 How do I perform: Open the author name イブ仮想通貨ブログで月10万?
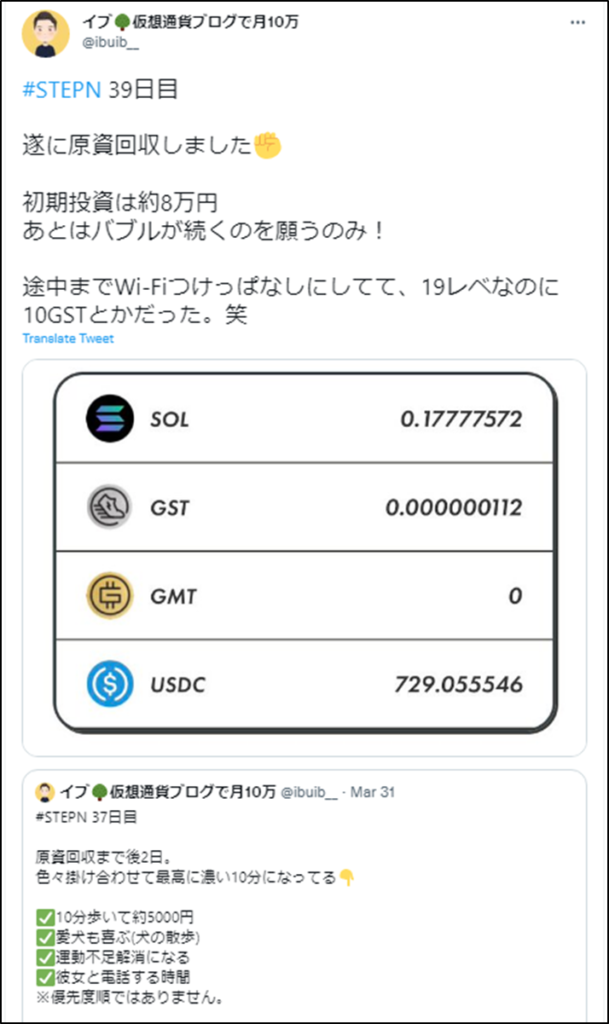[190, 21]
